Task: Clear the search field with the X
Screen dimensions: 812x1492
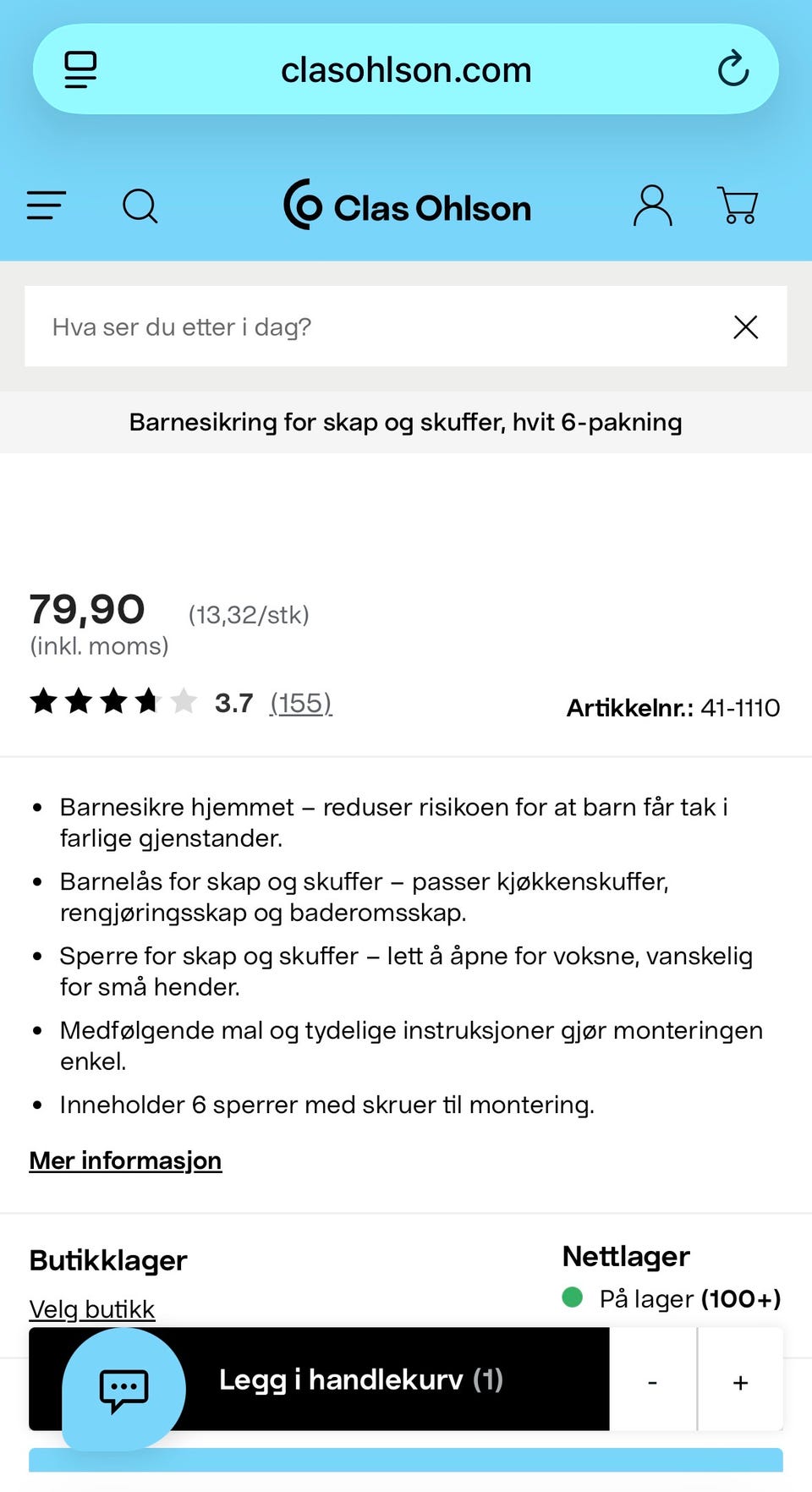Action: tap(745, 327)
